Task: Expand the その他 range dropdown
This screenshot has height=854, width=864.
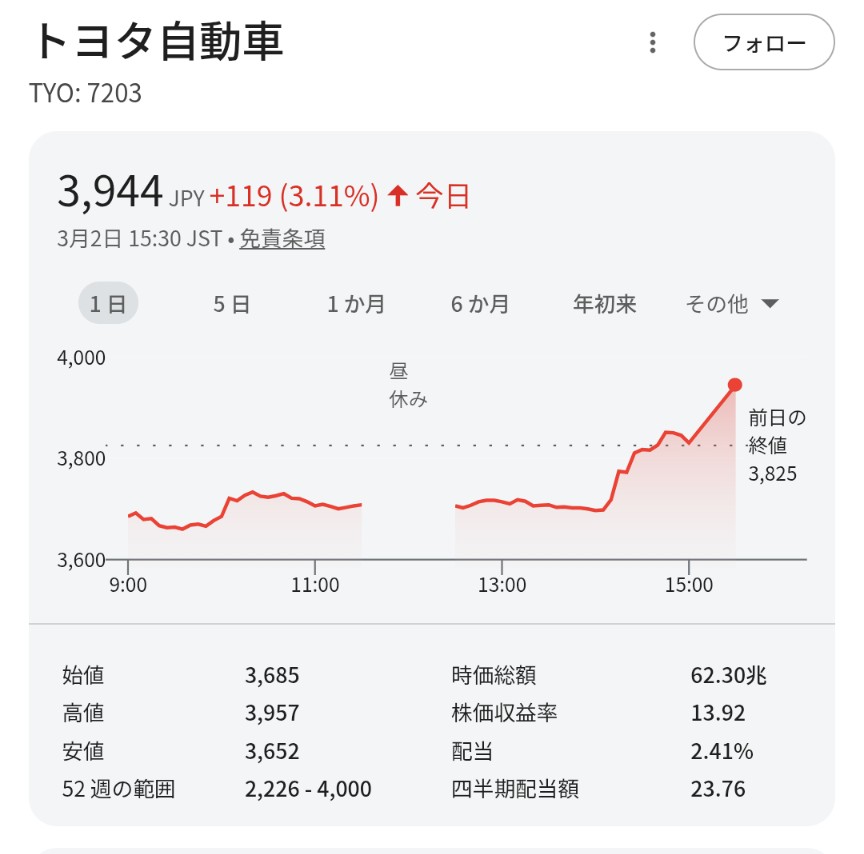Action: pos(731,304)
